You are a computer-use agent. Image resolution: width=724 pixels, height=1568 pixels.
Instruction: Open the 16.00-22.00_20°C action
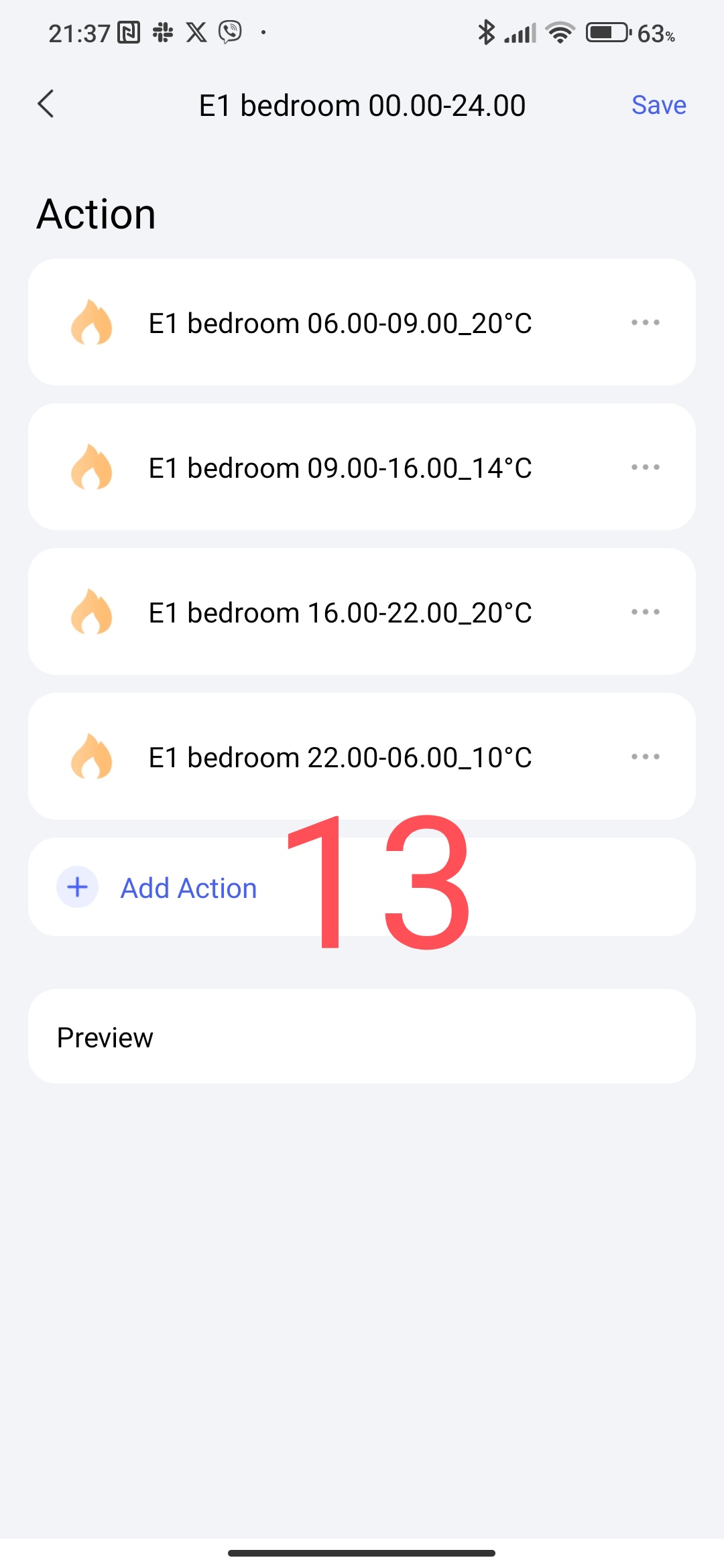click(x=339, y=612)
